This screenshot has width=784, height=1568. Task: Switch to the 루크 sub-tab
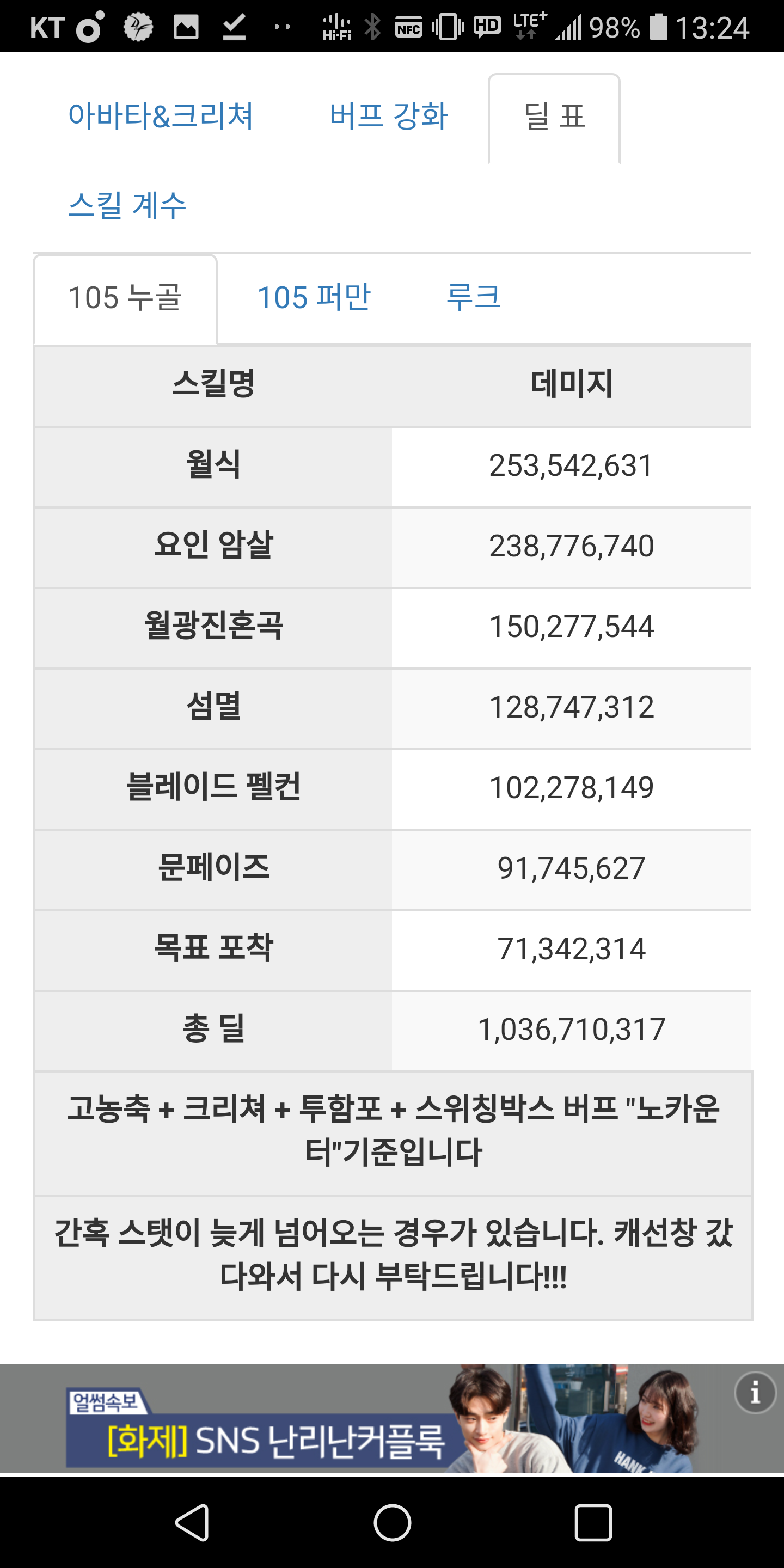coord(473,298)
